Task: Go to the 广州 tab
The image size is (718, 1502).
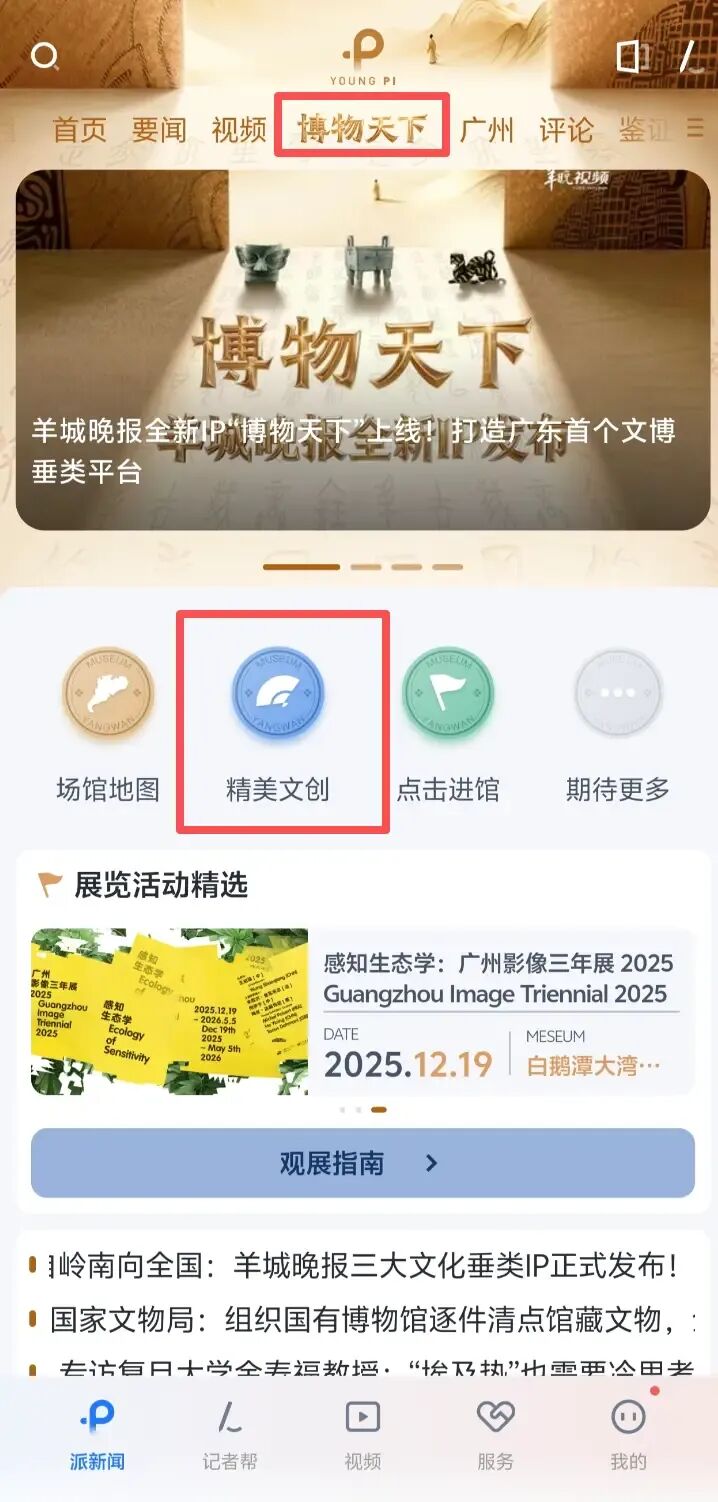Action: [x=487, y=130]
